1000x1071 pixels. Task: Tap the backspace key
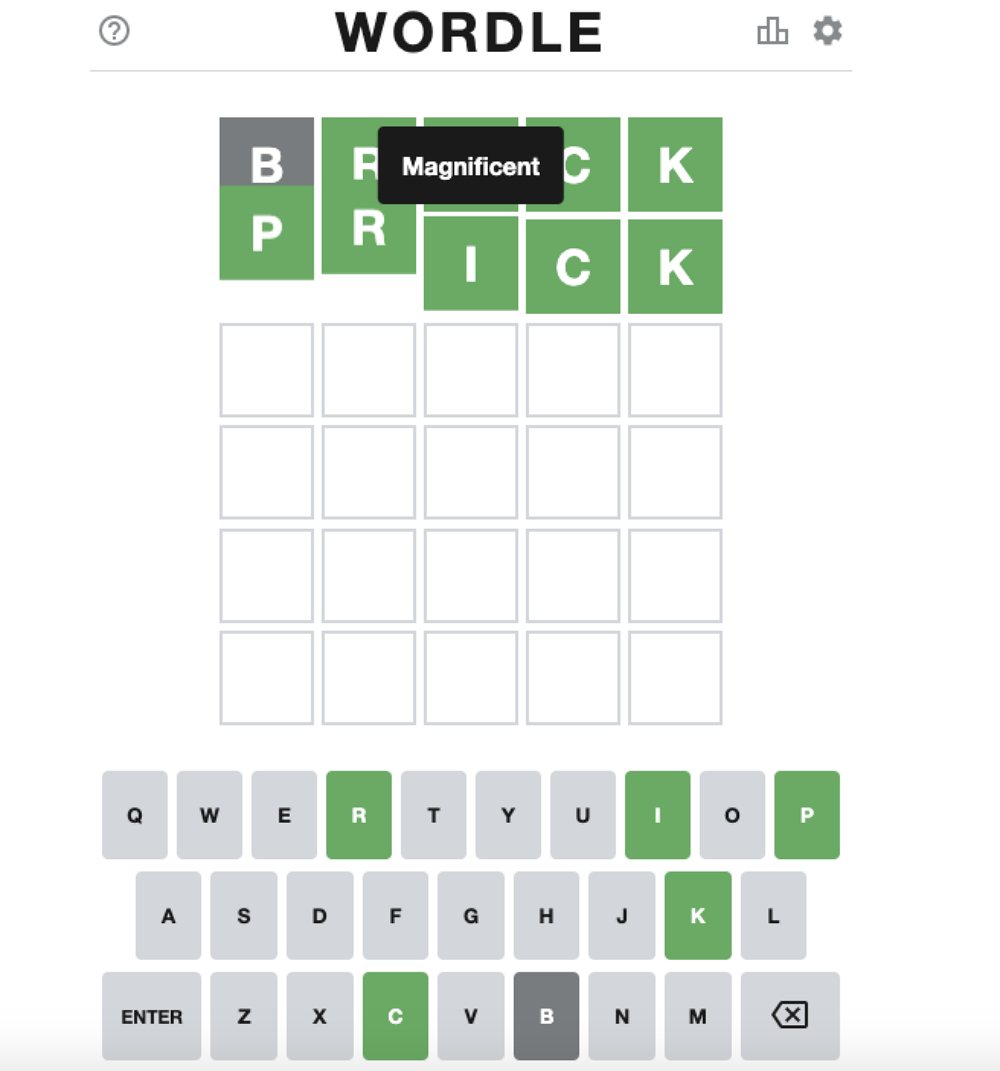(790, 1016)
